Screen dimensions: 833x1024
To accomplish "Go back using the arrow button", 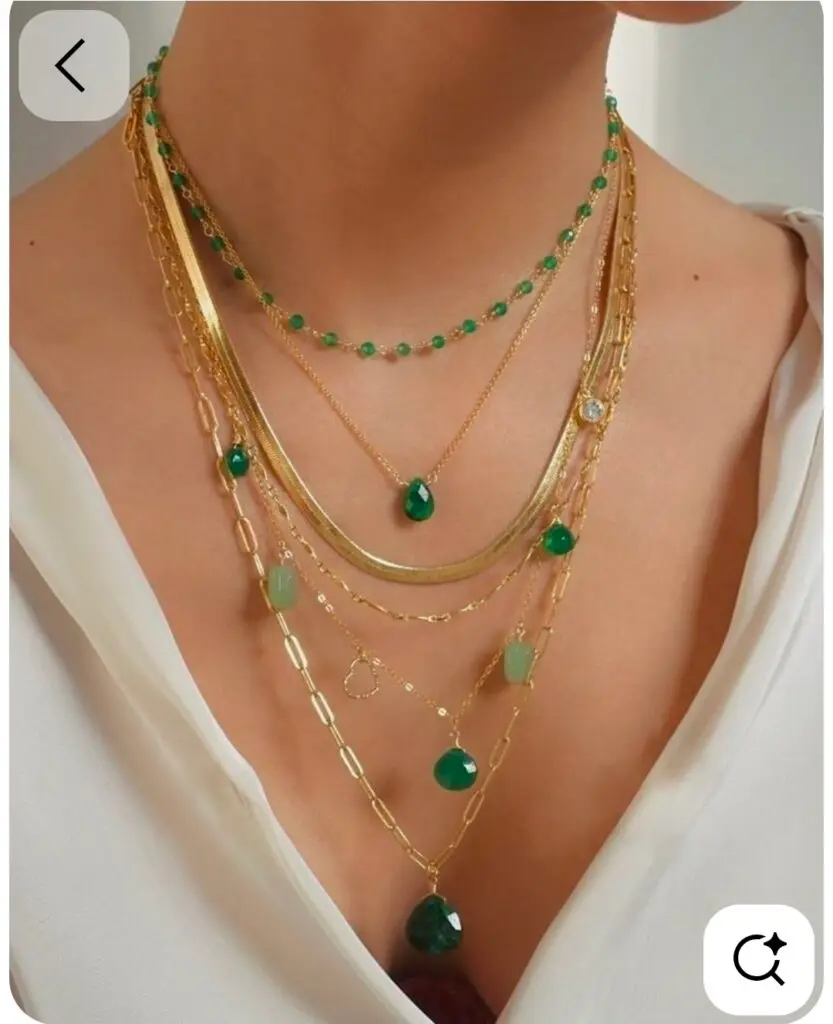I will 73,65.
